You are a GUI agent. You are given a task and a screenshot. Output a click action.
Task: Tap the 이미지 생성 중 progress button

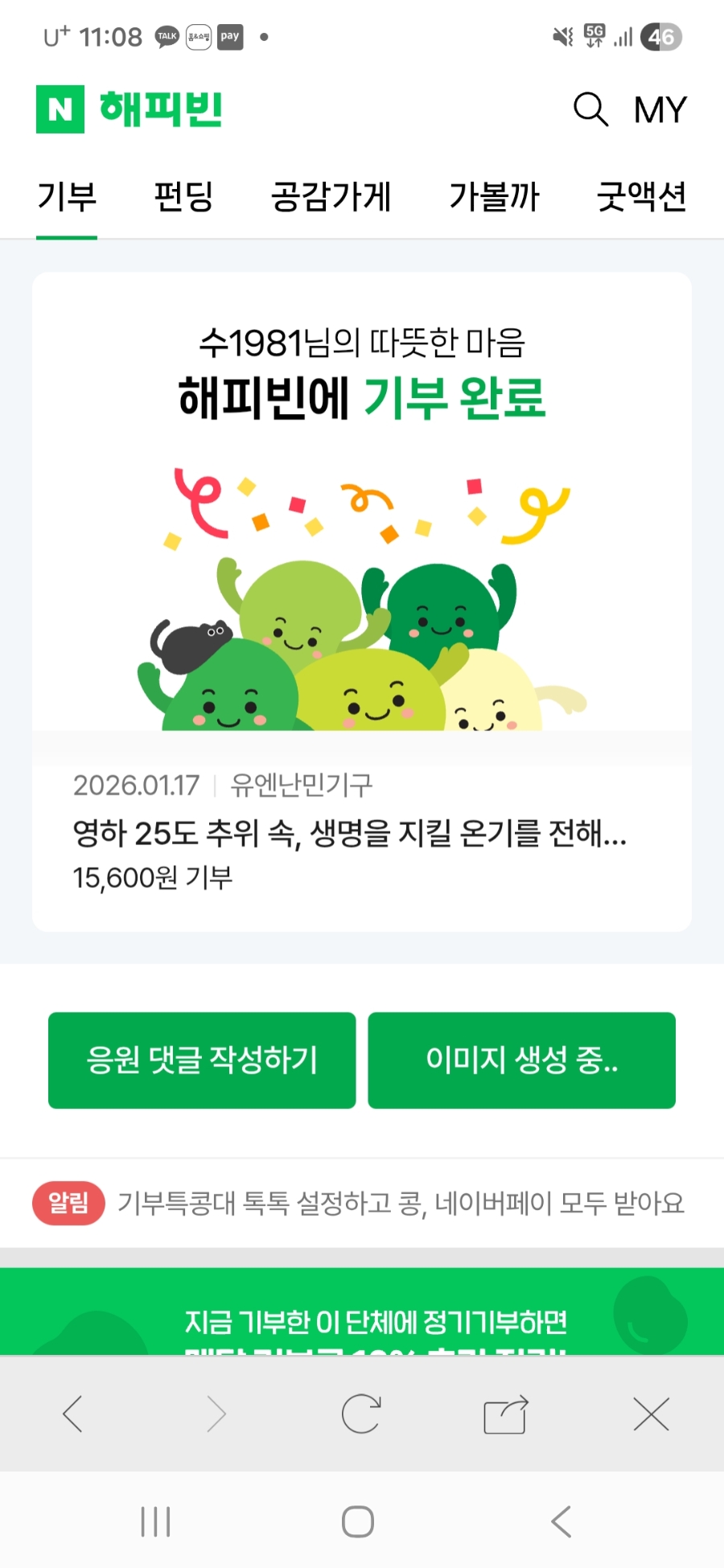click(521, 1060)
